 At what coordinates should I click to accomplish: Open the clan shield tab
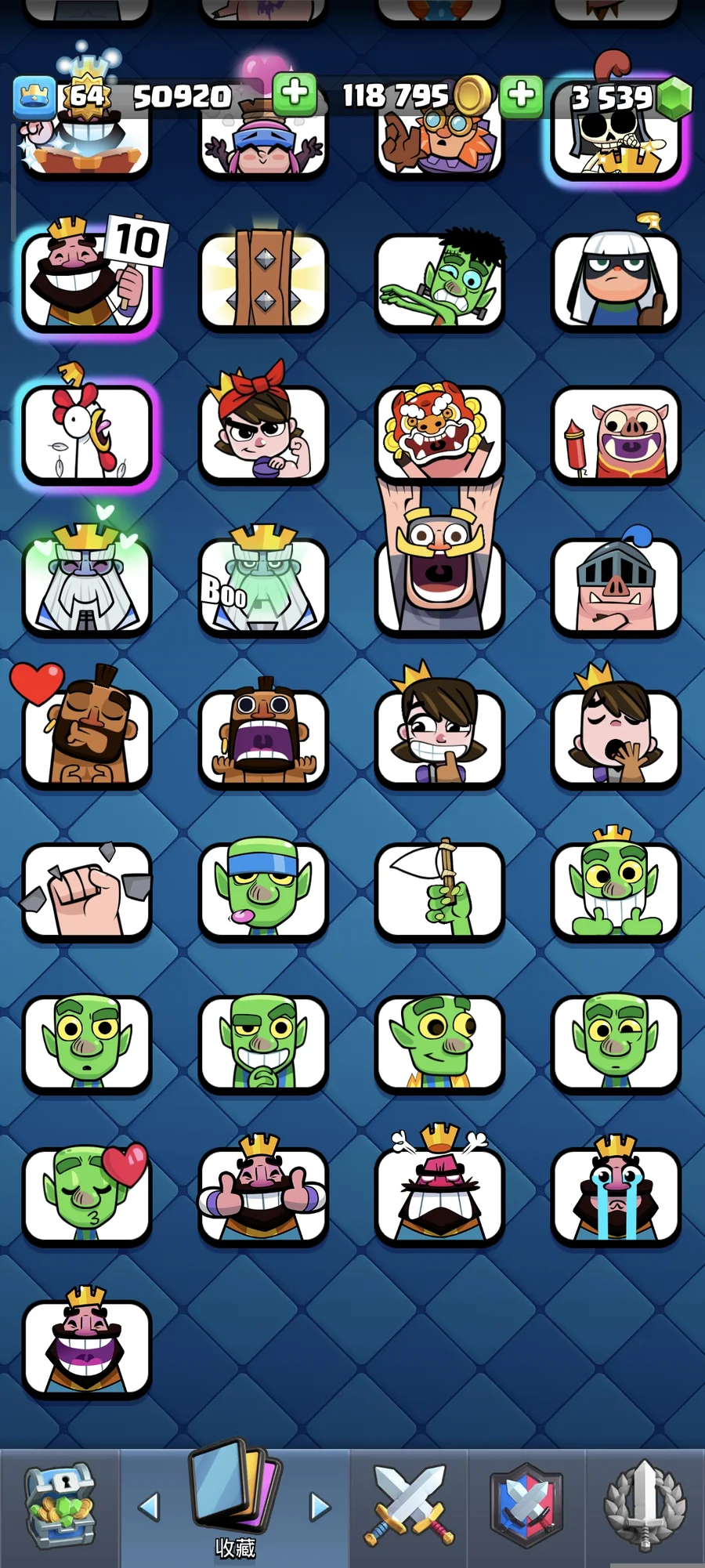click(x=526, y=1507)
